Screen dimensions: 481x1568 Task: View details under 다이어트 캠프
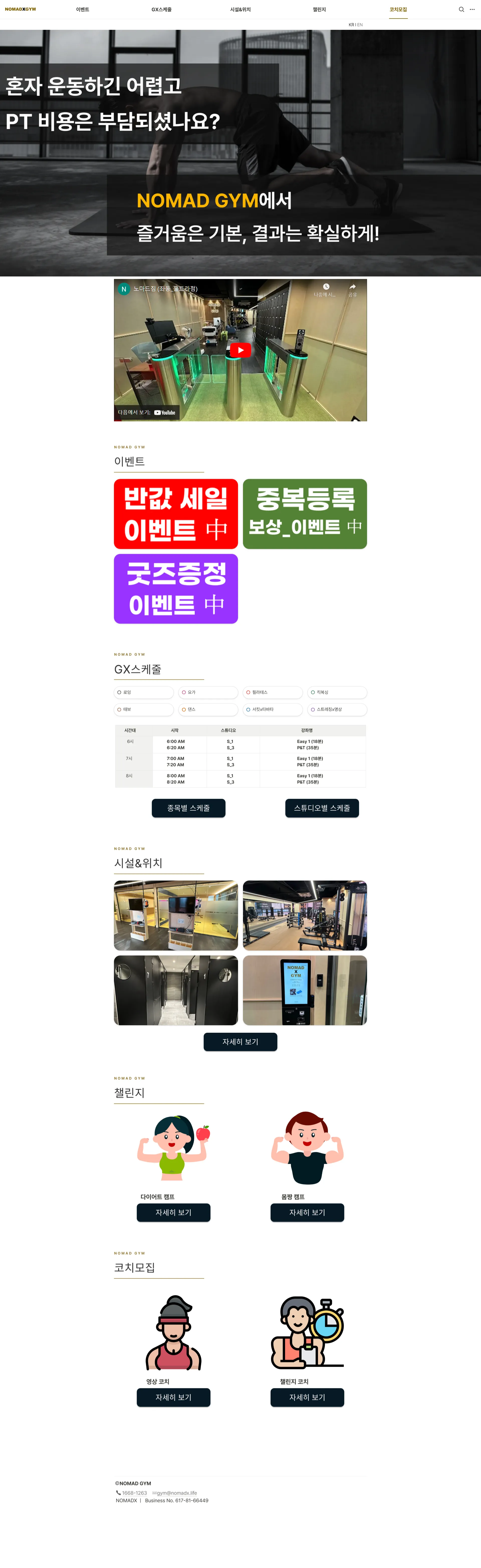pyautogui.click(x=174, y=1212)
